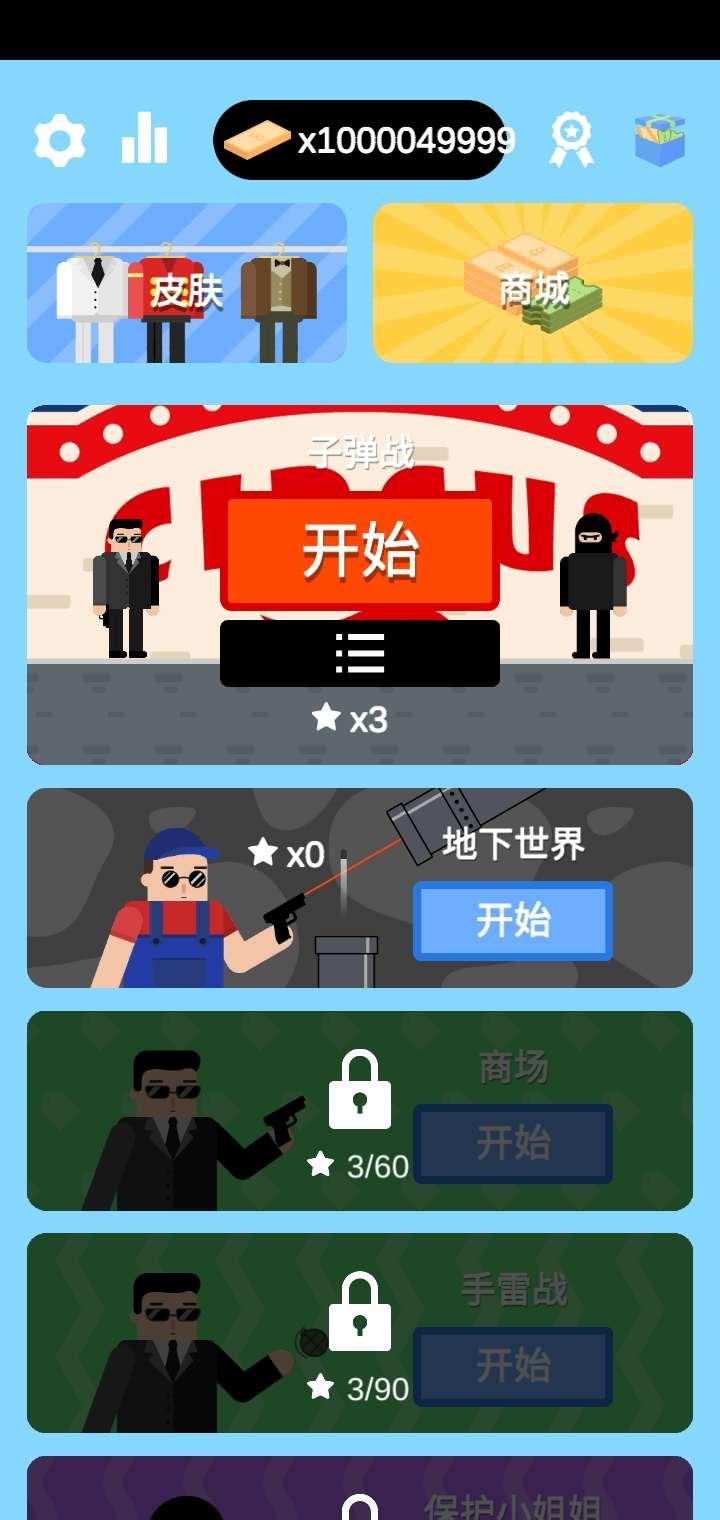The height and width of the screenshot is (1520, 720).
Task: Open the cash gift box icon
Action: (660, 140)
